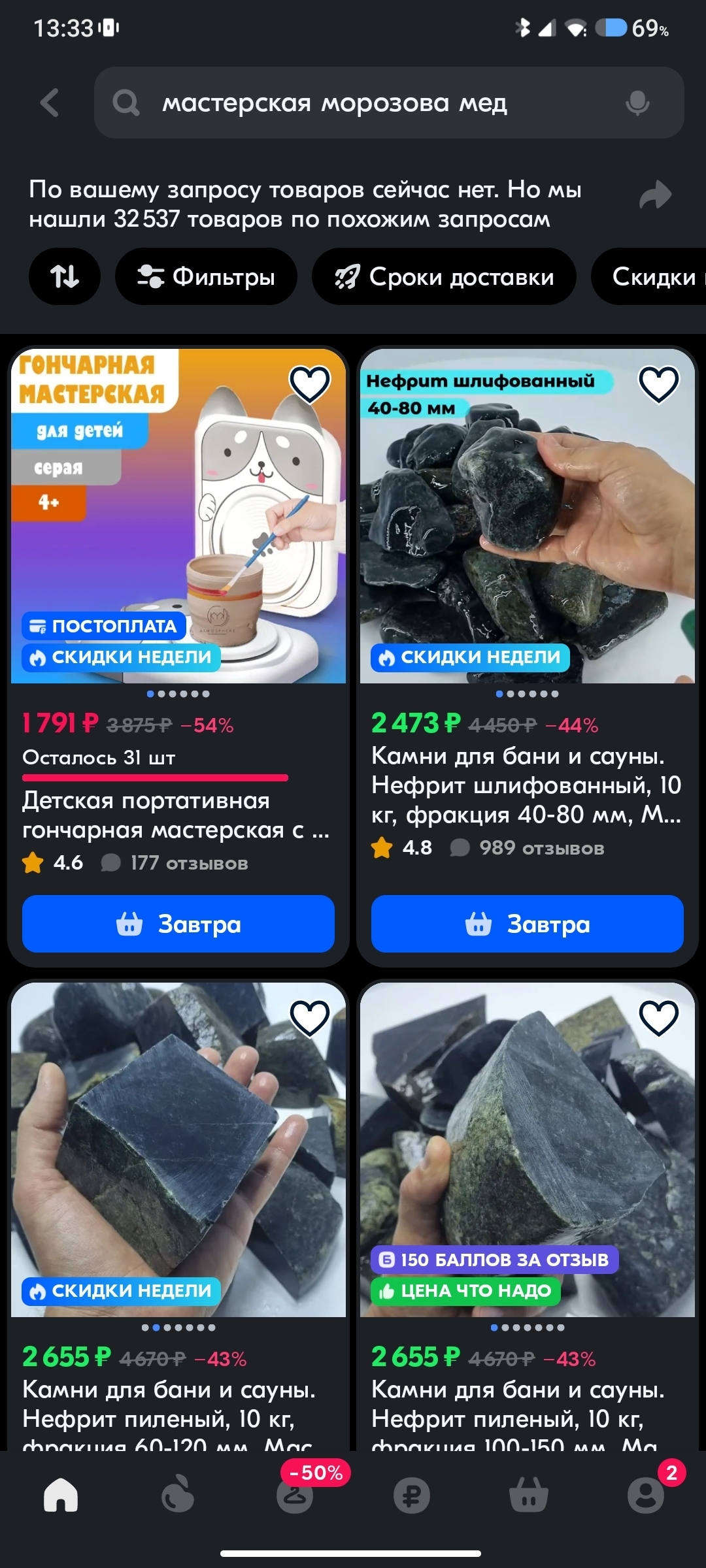
Task: Favorite the Нефрит шлифованный 40-80 мм item
Action: coord(658,384)
